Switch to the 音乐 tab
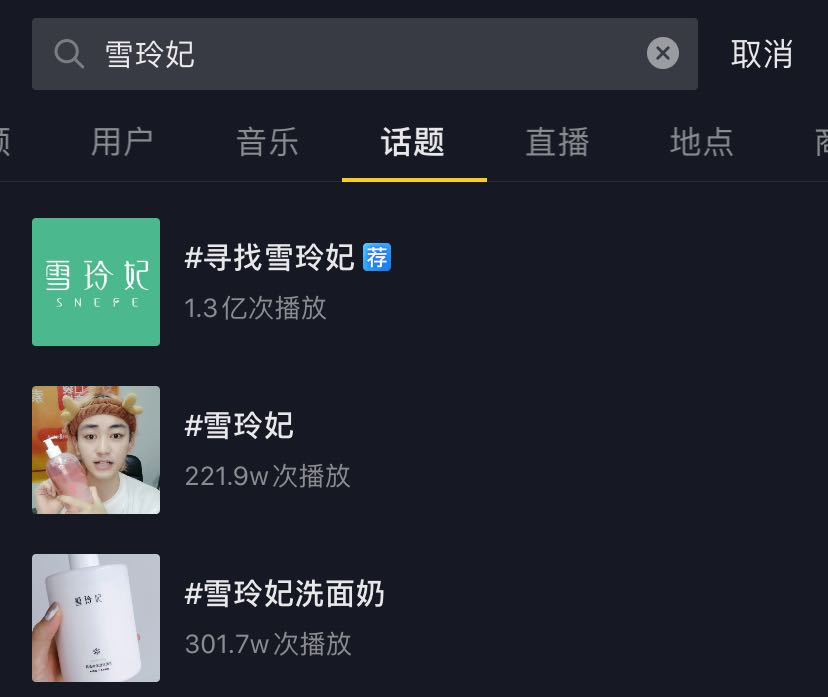 [267, 142]
